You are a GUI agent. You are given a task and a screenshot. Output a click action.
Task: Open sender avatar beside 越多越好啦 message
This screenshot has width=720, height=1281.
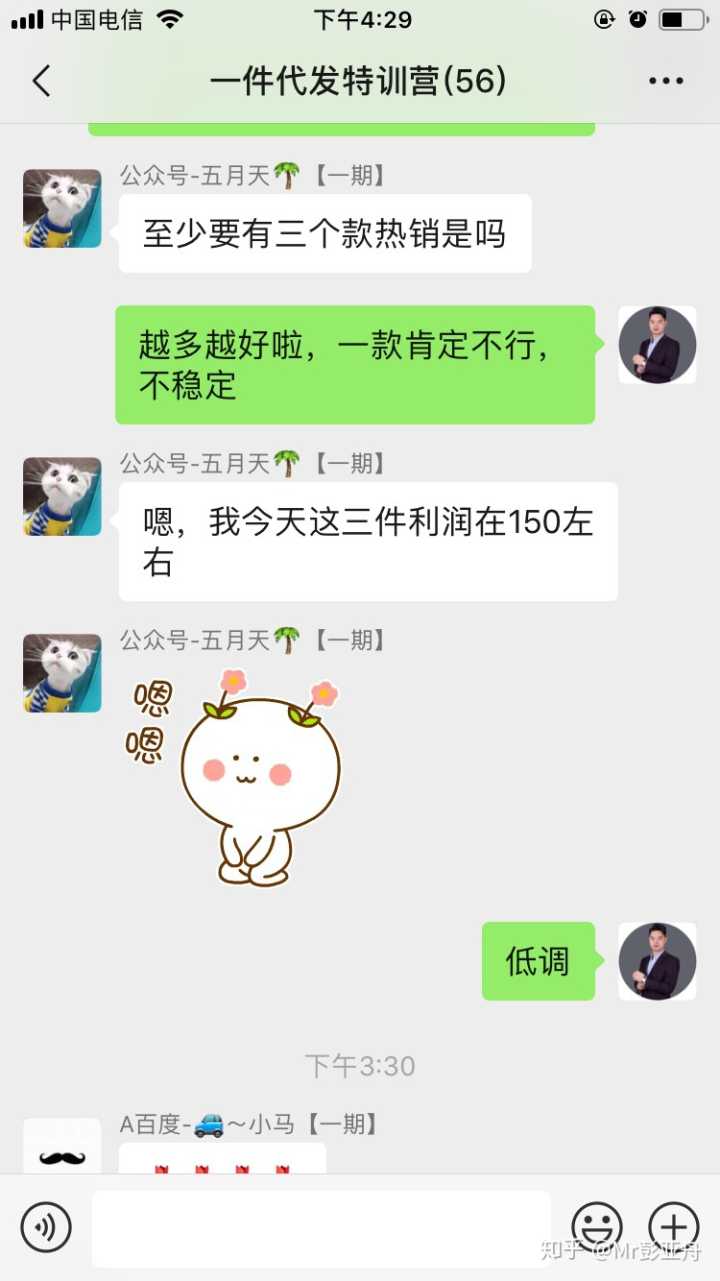tap(657, 345)
